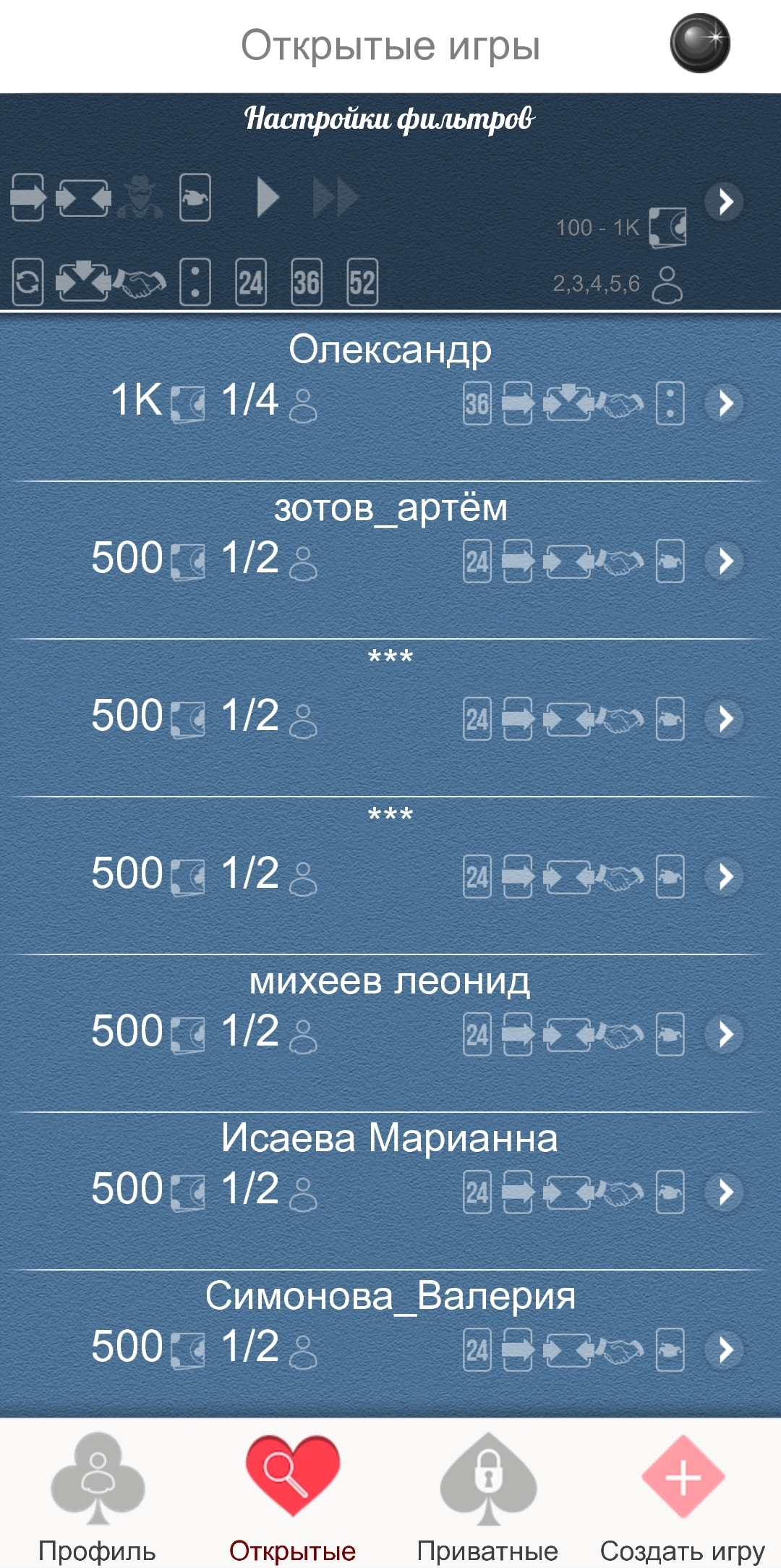Go to the Приватные tab
781x1568 pixels.
click(488, 1496)
